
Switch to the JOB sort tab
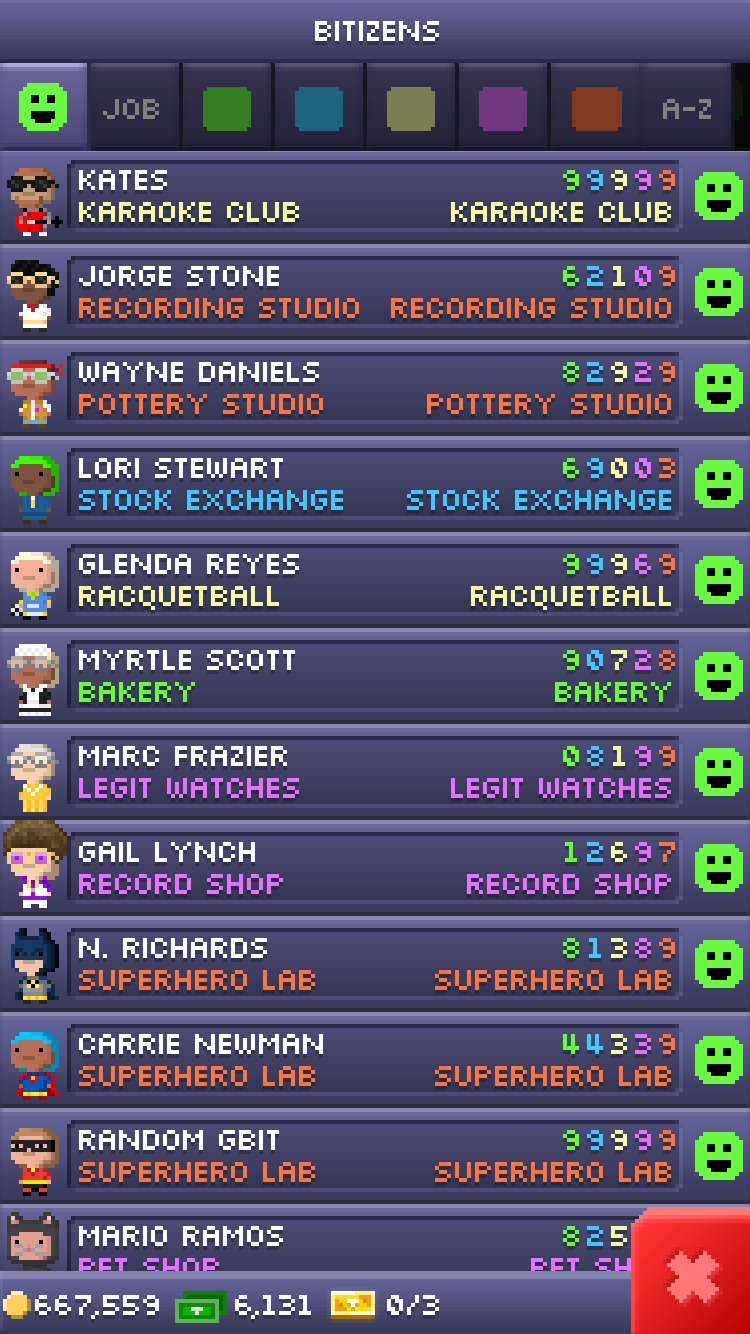pos(133,108)
